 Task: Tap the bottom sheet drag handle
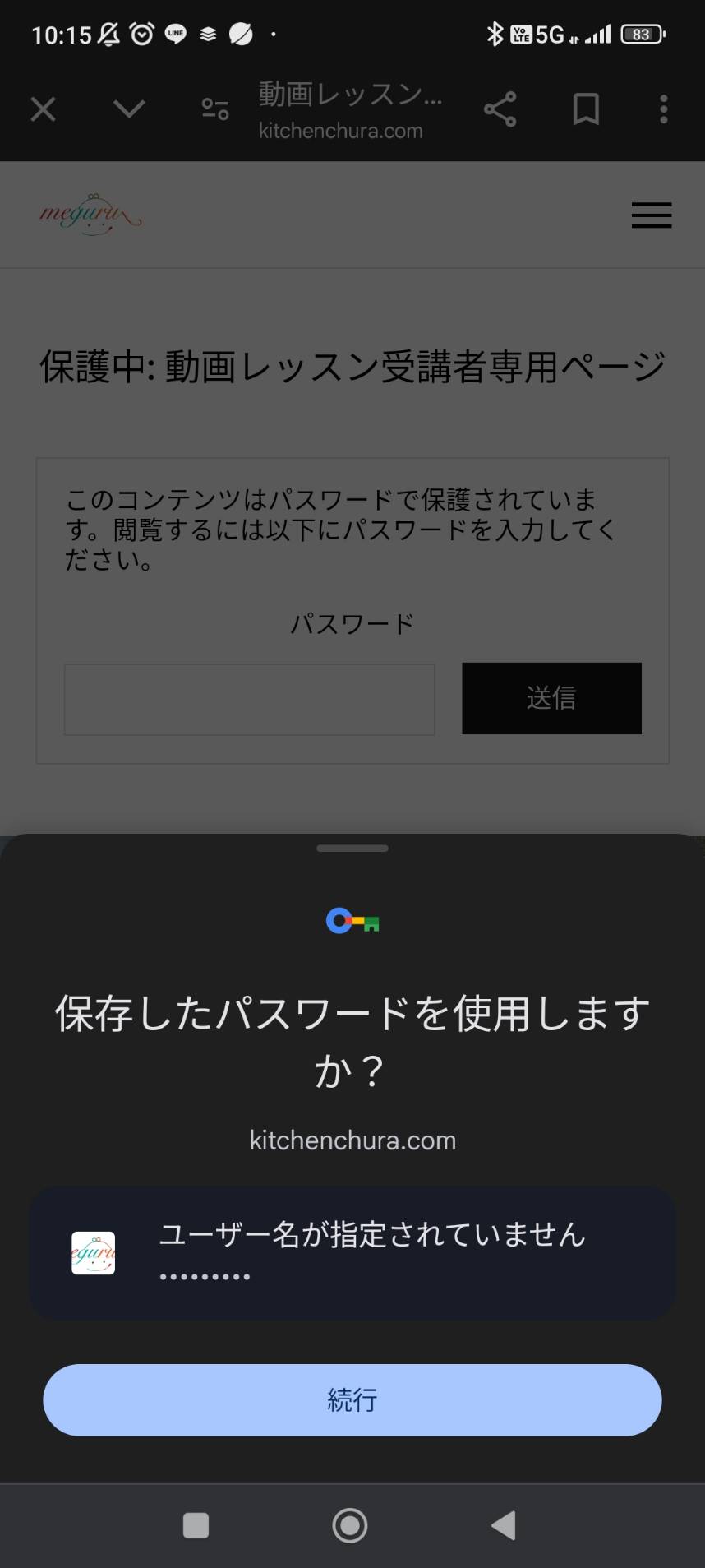pyautogui.click(x=352, y=848)
